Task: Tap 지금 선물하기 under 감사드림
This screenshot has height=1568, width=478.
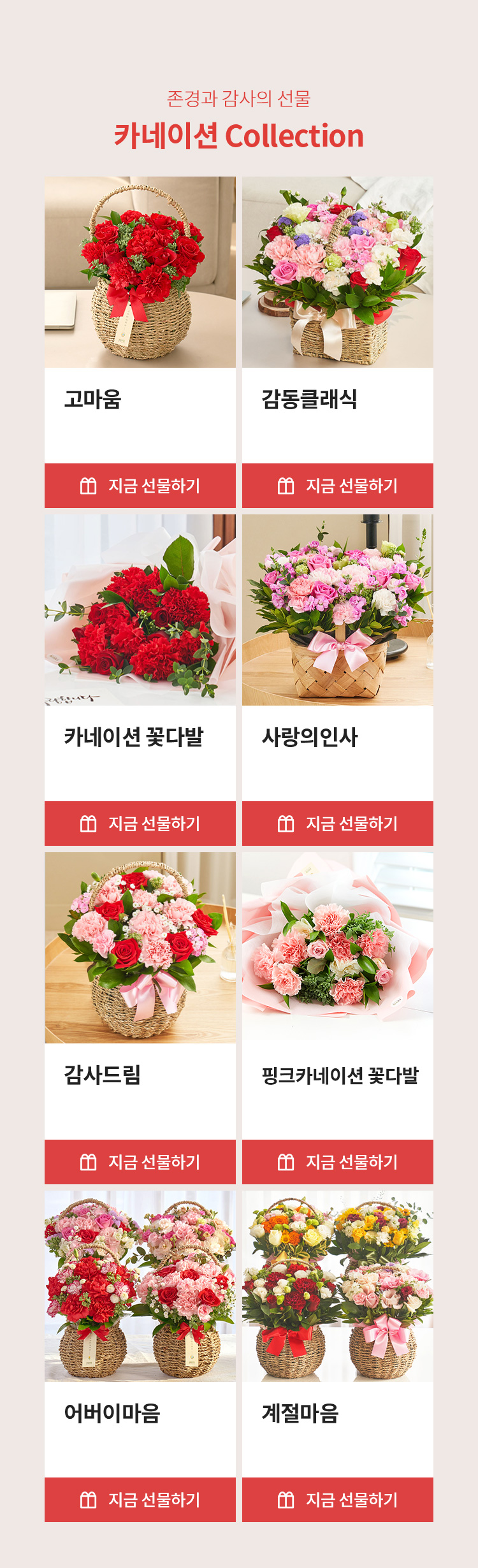Action: coord(140,1162)
